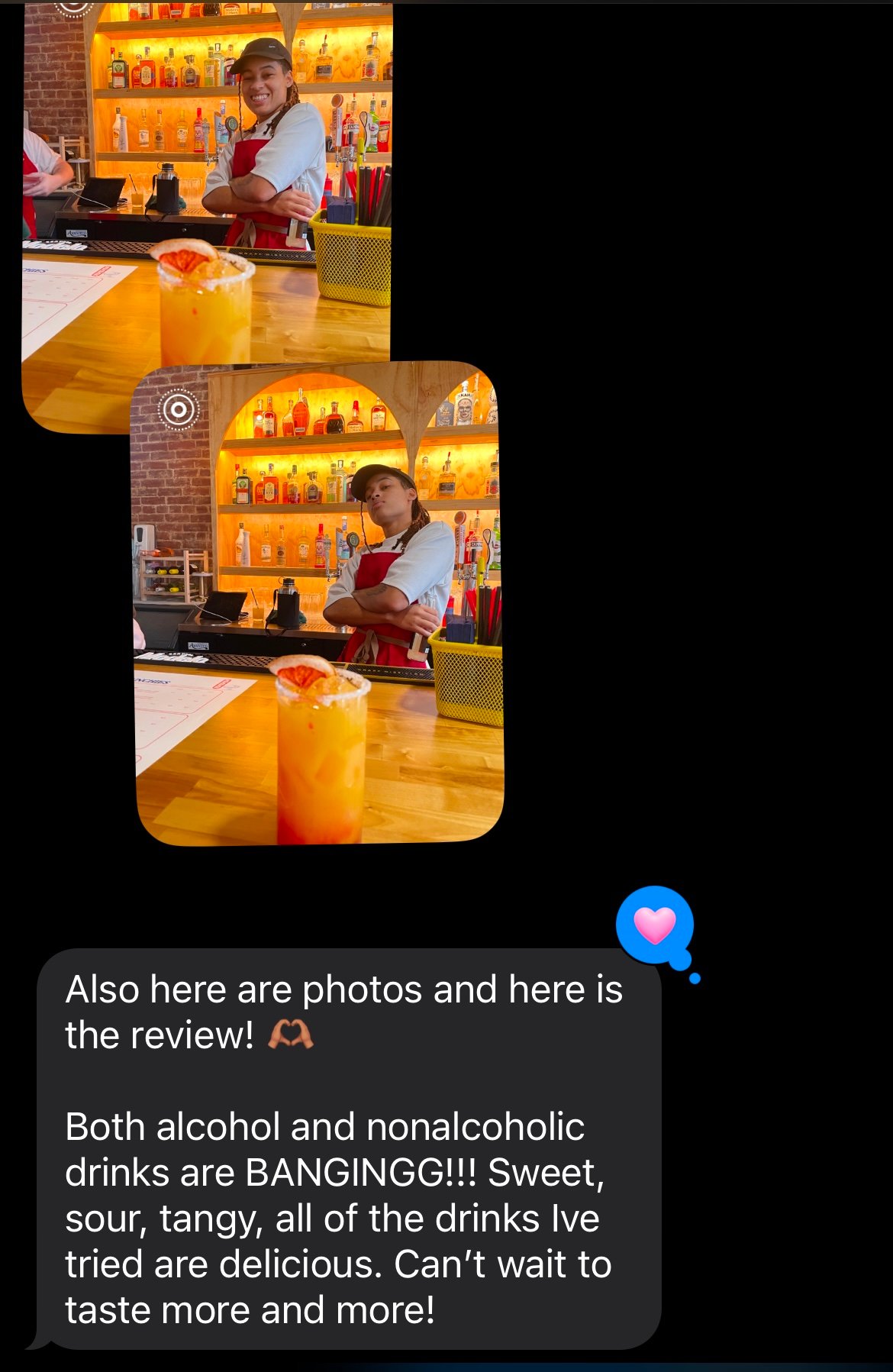Tap the heart reaction on the review message
This screenshot has height=1372, width=893.
click(655, 925)
